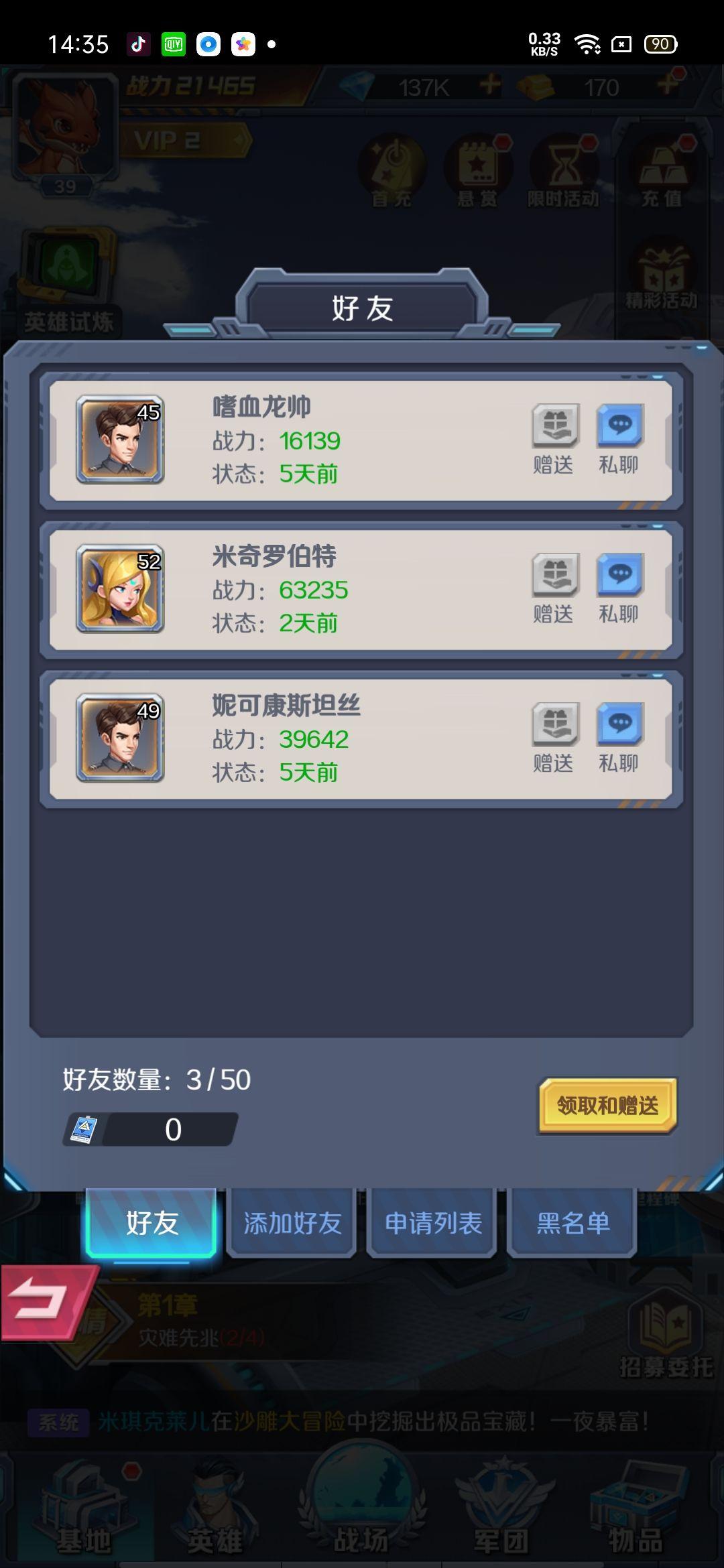The width and height of the screenshot is (724, 1568).
Task: Open 米奇罗伯特's avatar profile
Action: click(120, 589)
